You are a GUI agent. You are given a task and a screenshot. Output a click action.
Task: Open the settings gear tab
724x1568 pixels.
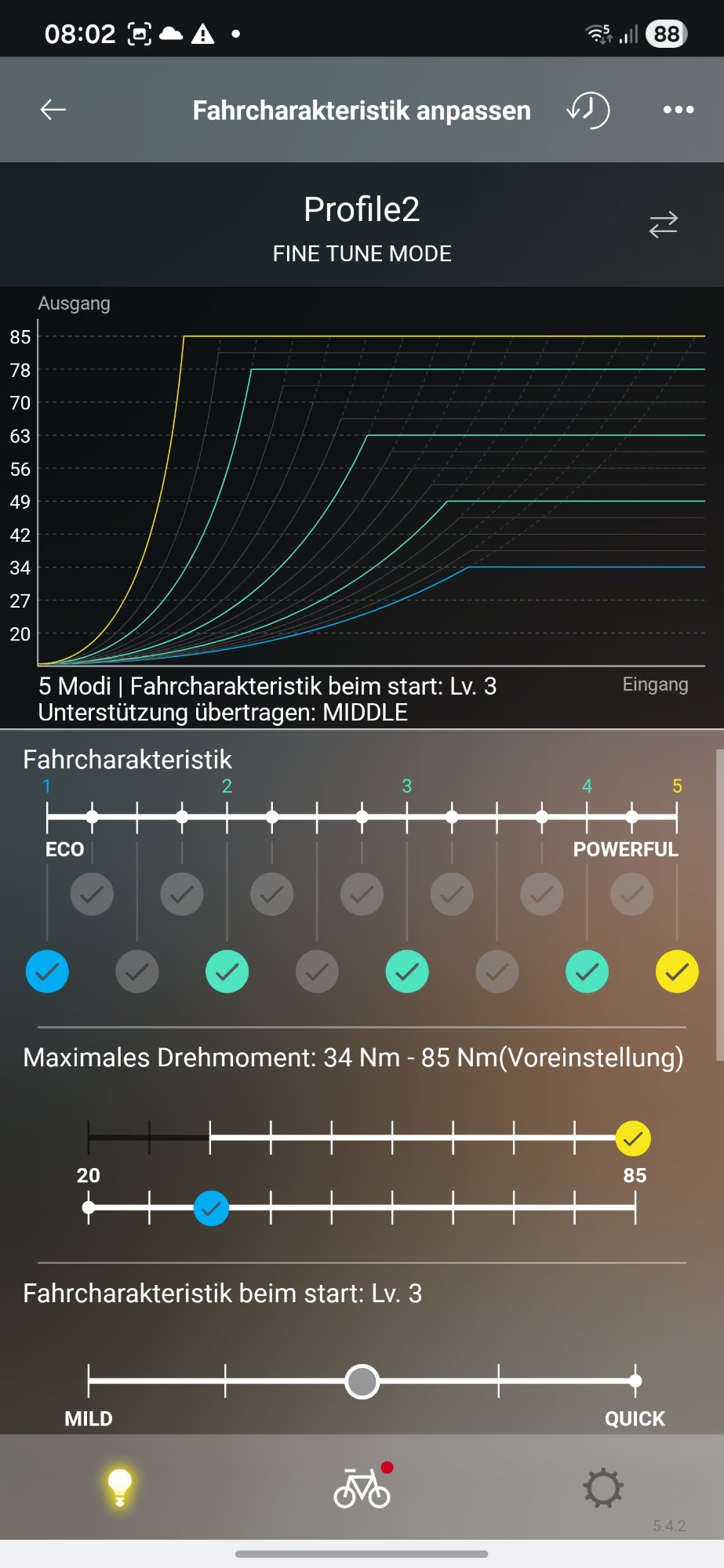coord(603,1488)
